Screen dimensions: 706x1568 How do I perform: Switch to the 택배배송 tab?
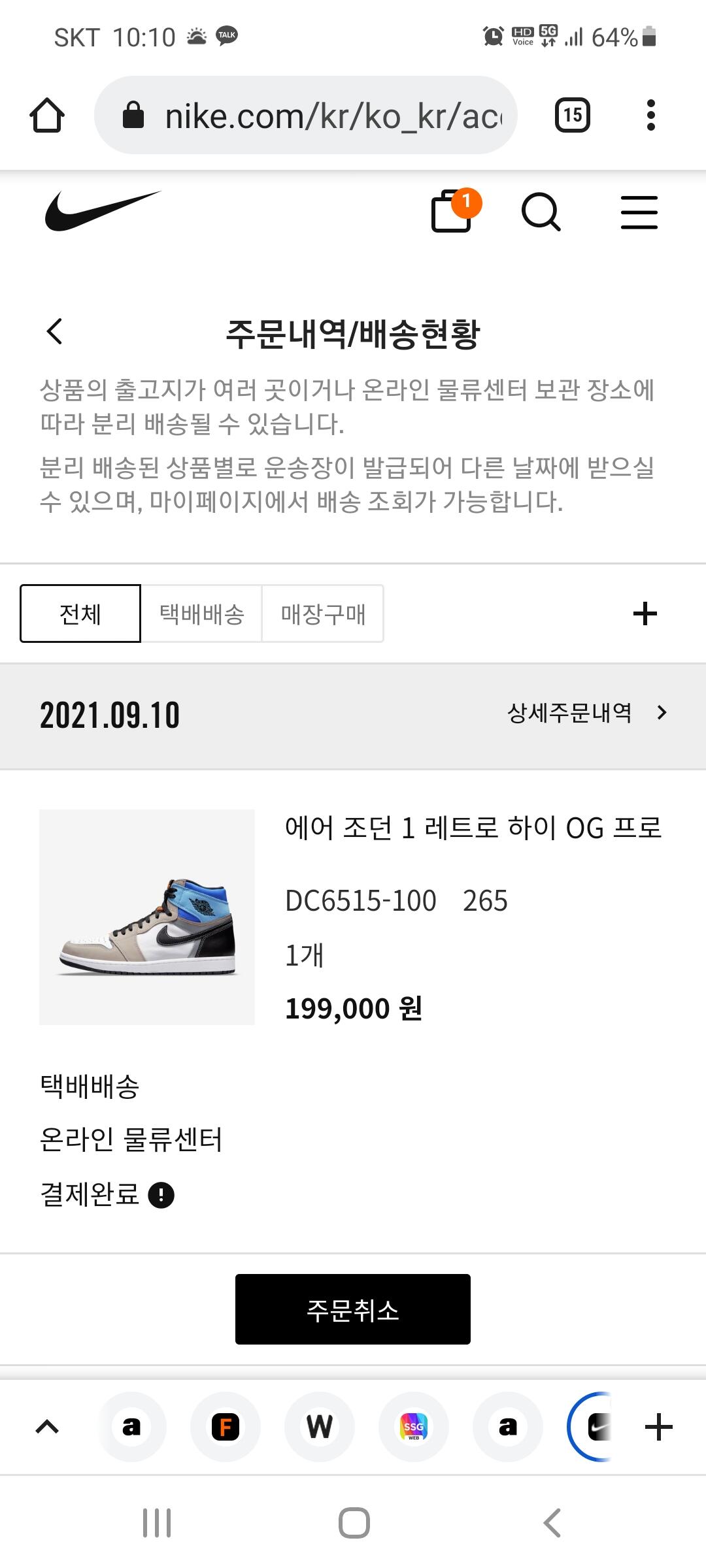[201, 613]
